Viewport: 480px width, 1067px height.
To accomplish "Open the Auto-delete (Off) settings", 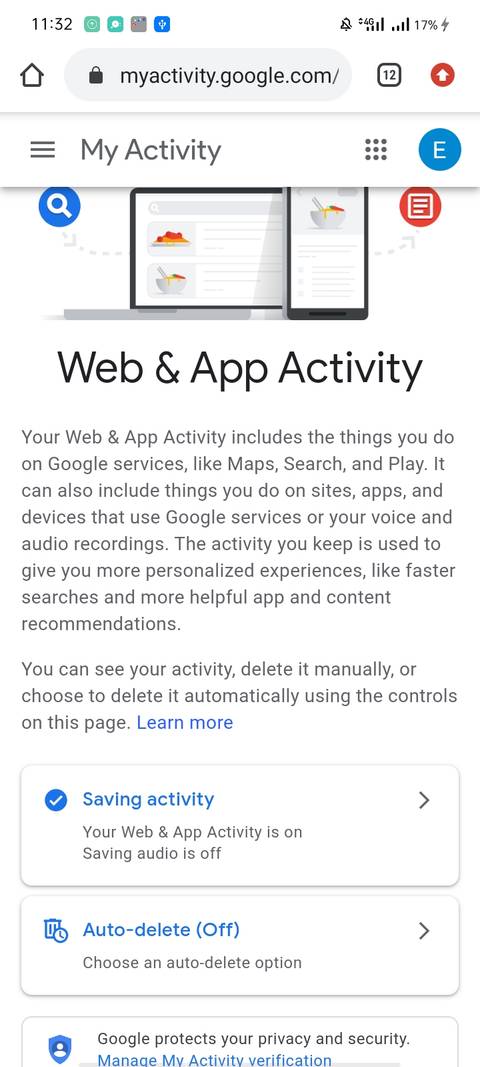I will pos(240,945).
